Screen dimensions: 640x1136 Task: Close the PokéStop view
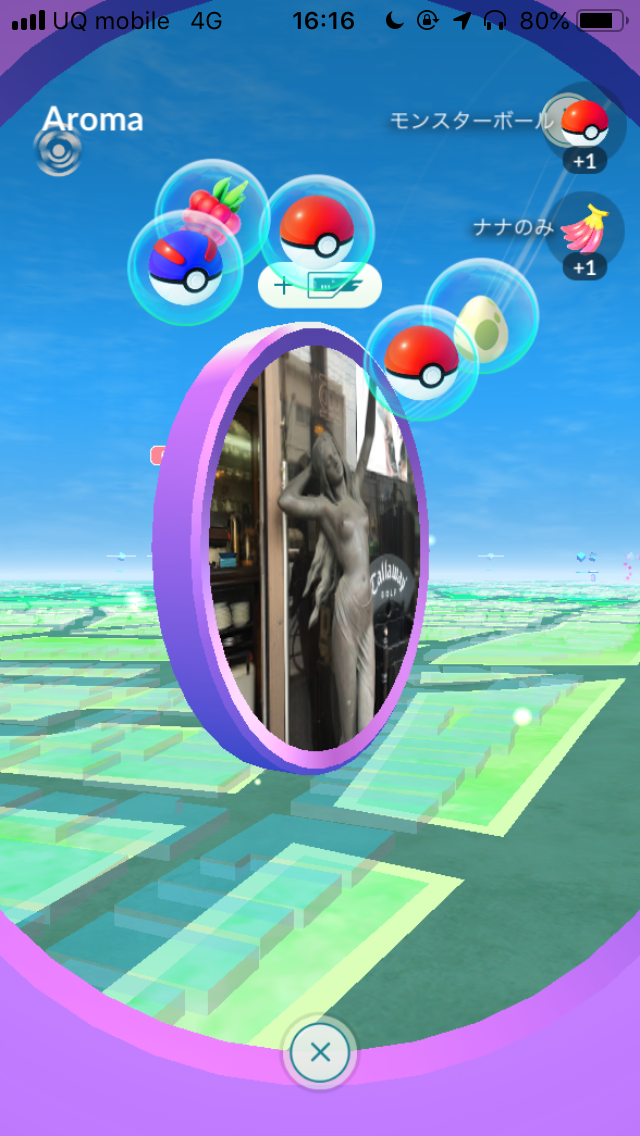[x=320, y=1052]
